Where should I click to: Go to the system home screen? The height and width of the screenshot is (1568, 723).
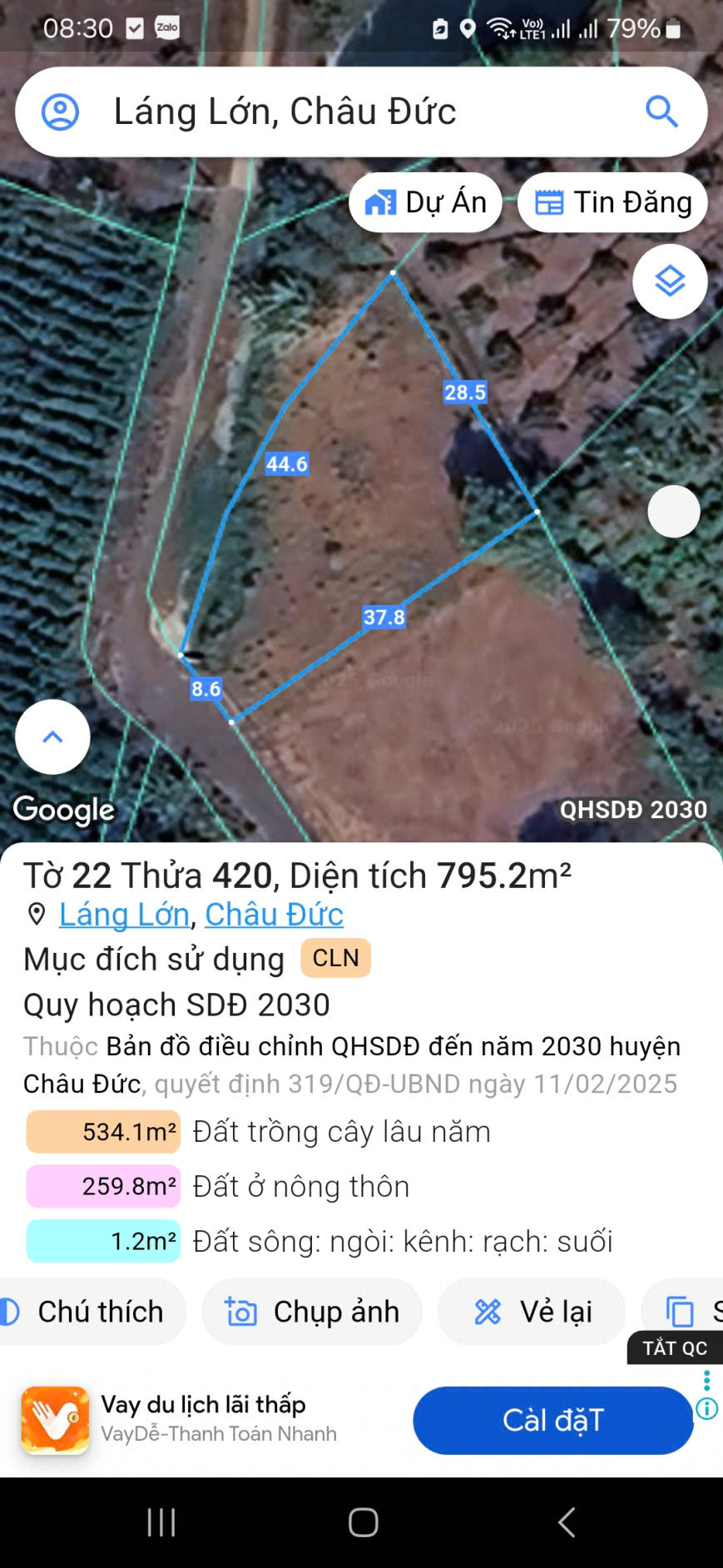click(x=363, y=1522)
